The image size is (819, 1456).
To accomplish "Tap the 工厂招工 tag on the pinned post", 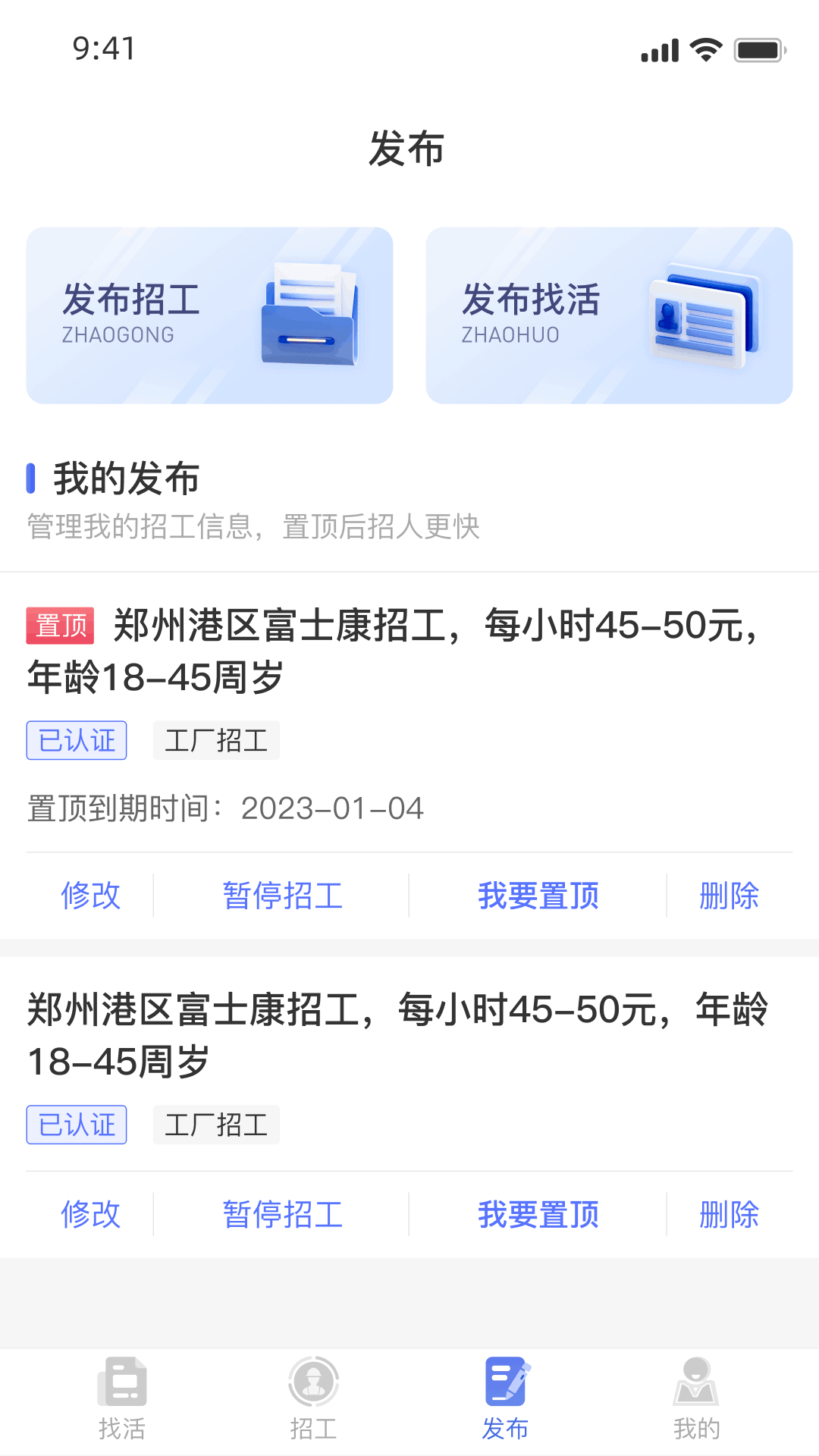I will tap(216, 740).
